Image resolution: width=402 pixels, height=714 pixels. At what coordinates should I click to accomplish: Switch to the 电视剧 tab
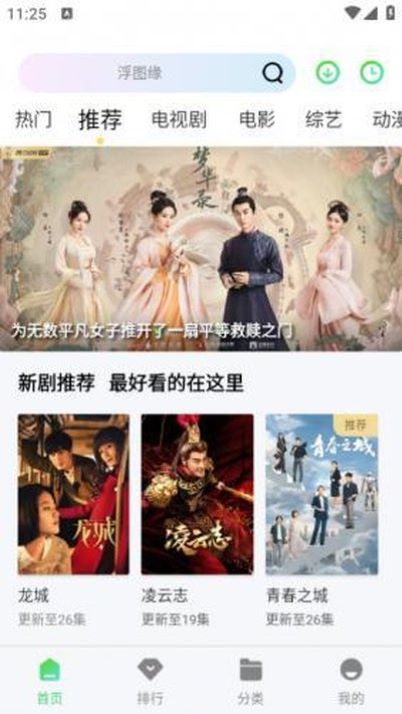[179, 120]
